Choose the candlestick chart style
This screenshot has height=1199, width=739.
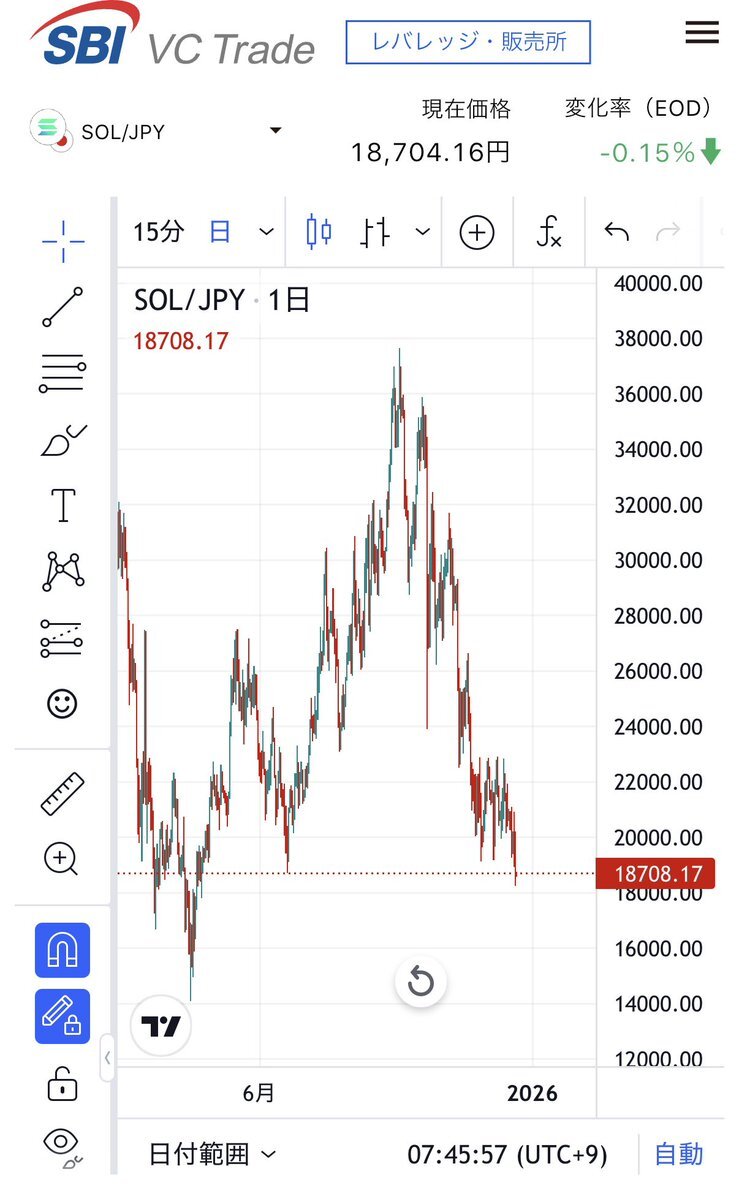pos(318,232)
